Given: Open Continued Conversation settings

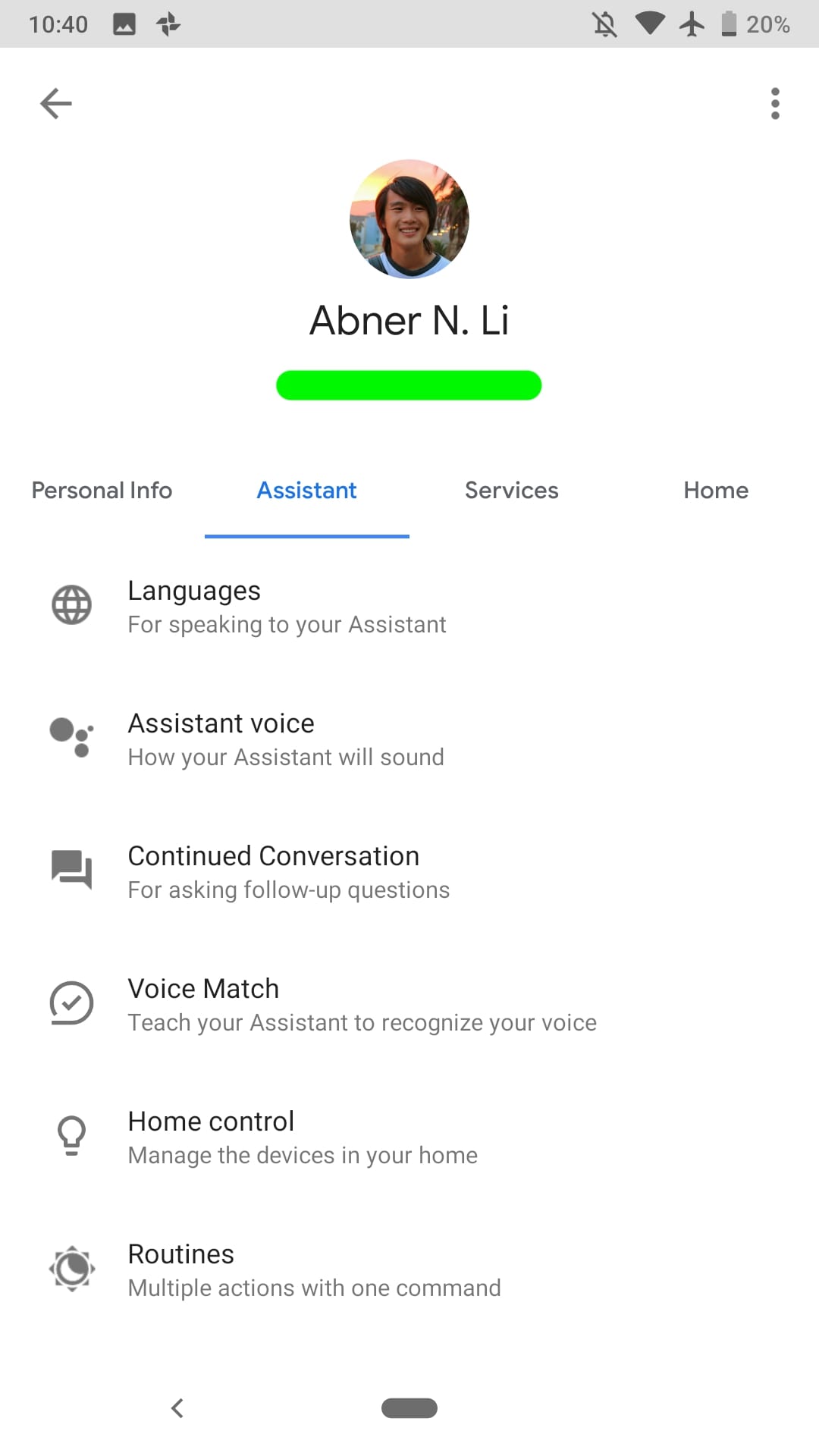Looking at the screenshot, I should [x=409, y=871].
